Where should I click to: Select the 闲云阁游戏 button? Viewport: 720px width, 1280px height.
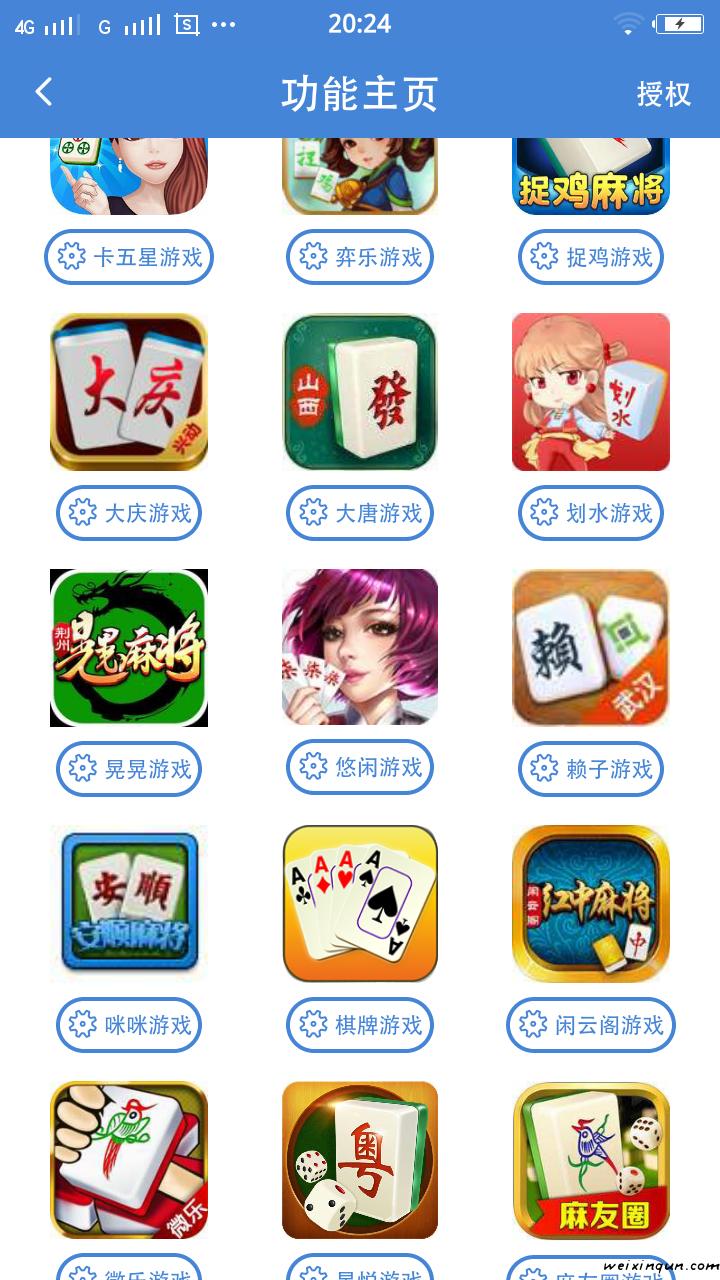click(x=591, y=1025)
